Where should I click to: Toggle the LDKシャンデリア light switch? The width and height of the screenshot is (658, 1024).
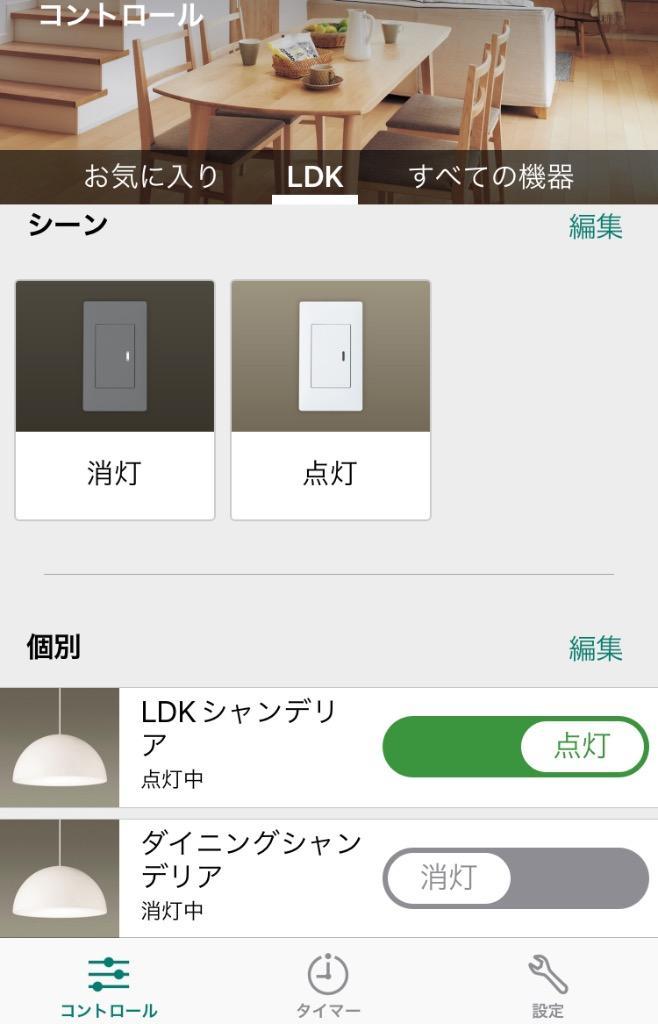tap(515, 747)
